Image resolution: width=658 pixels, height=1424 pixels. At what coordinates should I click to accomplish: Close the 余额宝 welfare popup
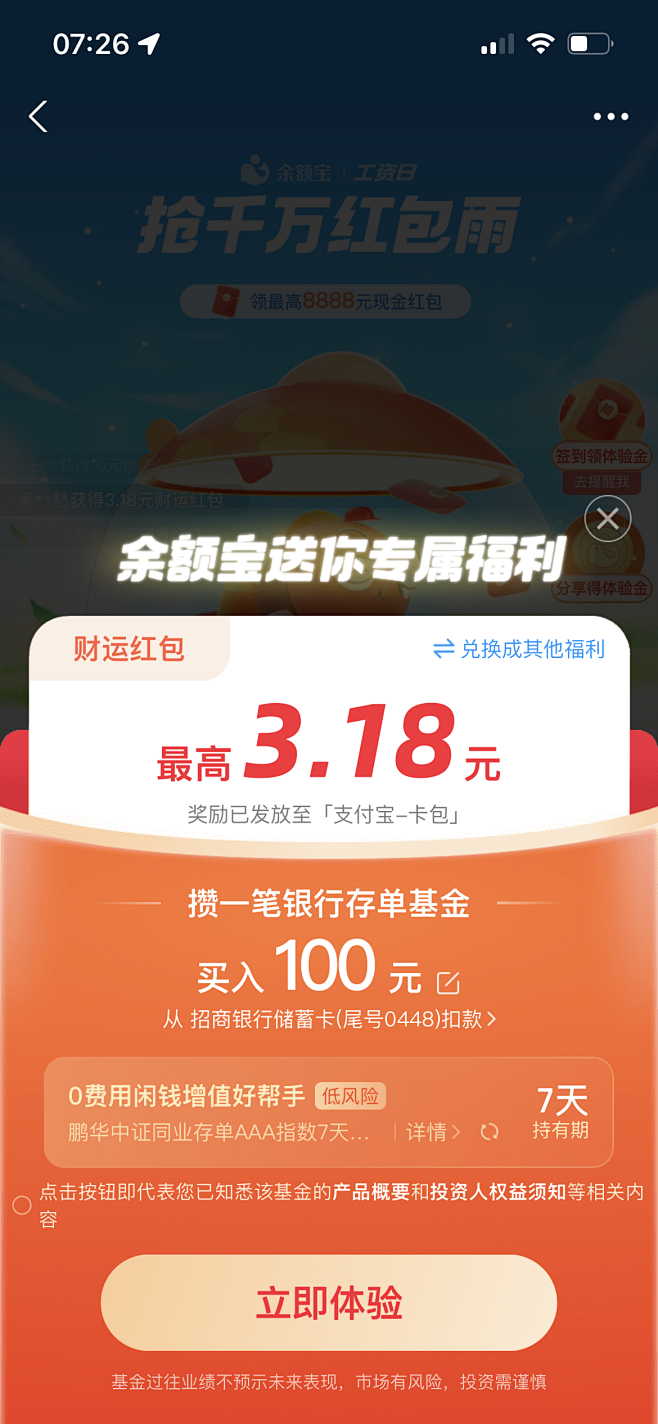pos(607,519)
